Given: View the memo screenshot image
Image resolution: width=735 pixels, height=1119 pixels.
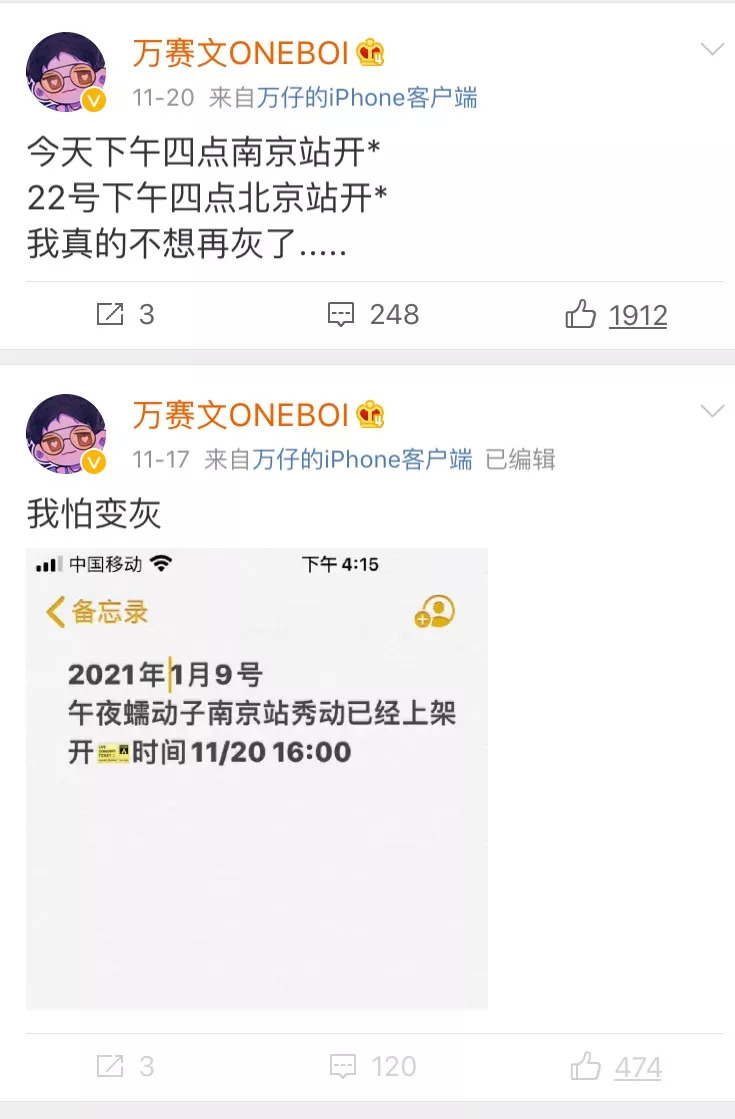Looking at the screenshot, I should 257,778.
